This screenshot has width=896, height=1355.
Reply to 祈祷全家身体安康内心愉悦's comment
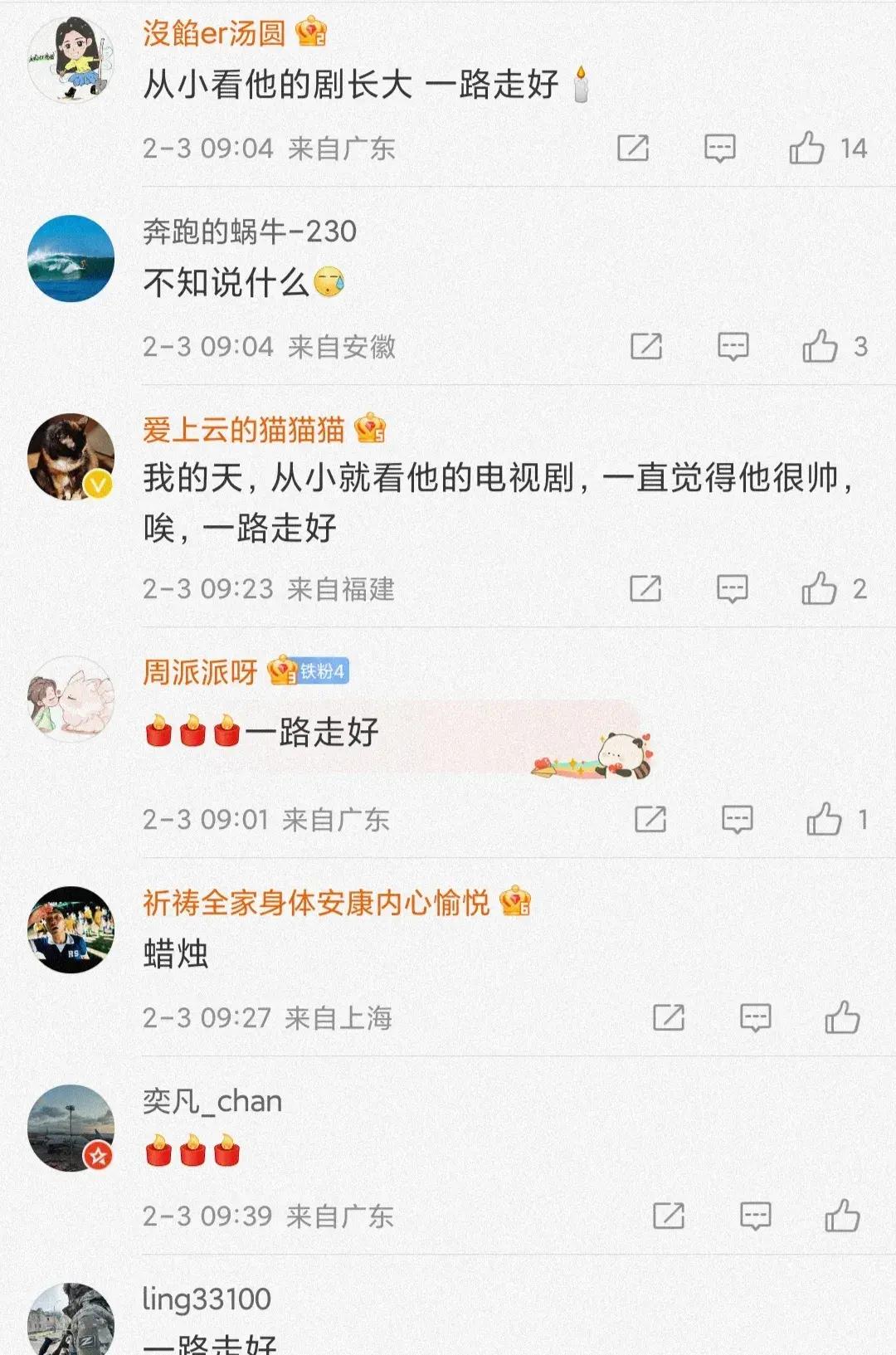[x=755, y=1017]
